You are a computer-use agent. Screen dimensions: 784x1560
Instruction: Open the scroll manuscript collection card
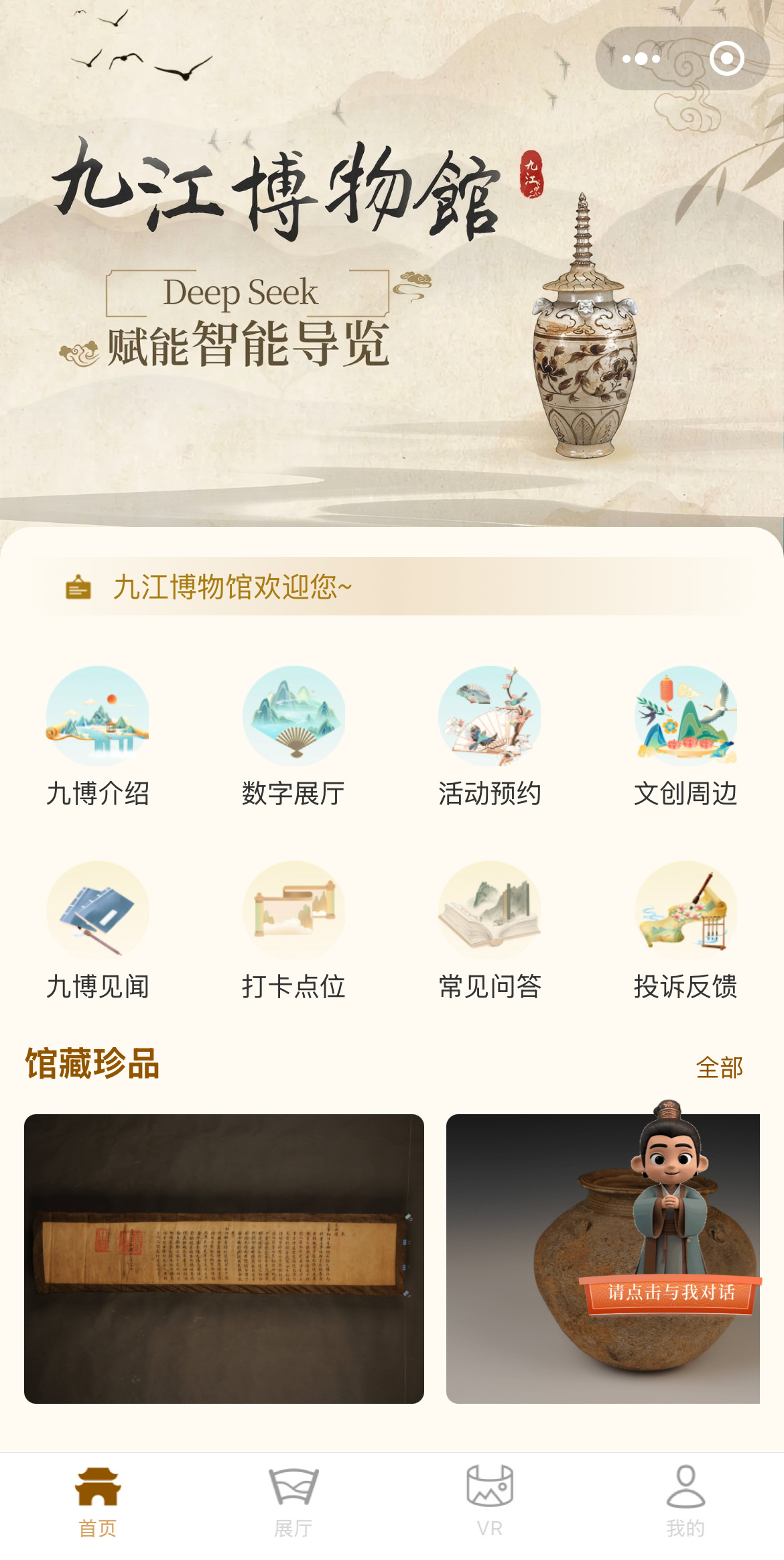[x=224, y=1258]
